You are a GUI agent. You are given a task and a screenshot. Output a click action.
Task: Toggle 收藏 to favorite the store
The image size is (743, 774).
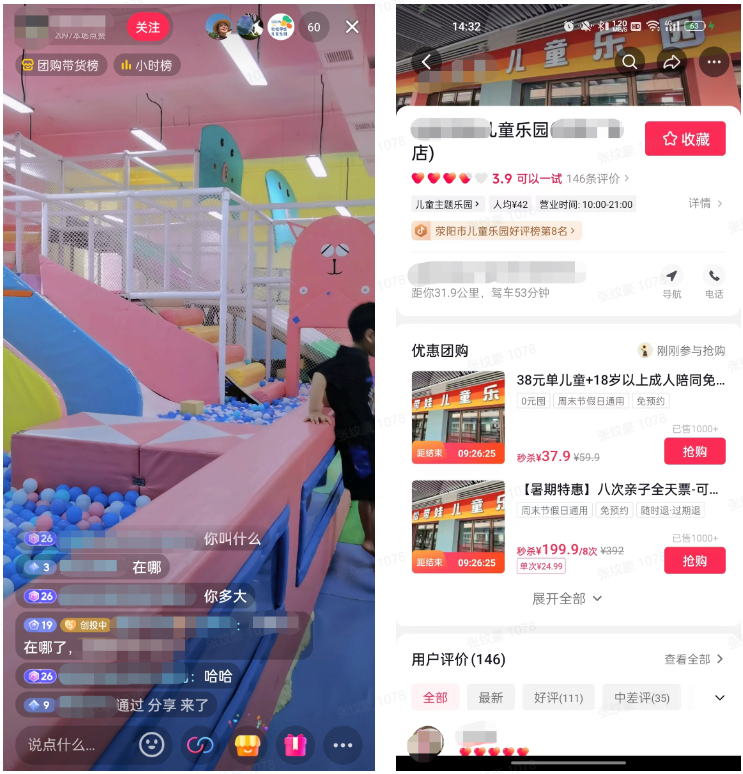[684, 138]
